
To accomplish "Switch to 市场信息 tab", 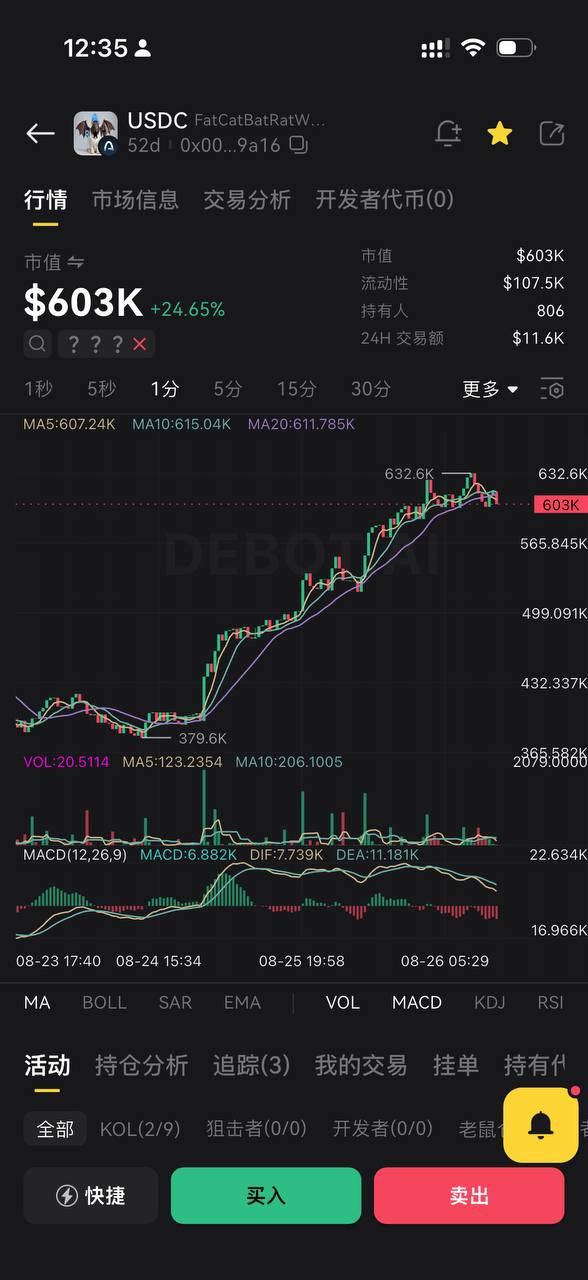I will point(135,200).
